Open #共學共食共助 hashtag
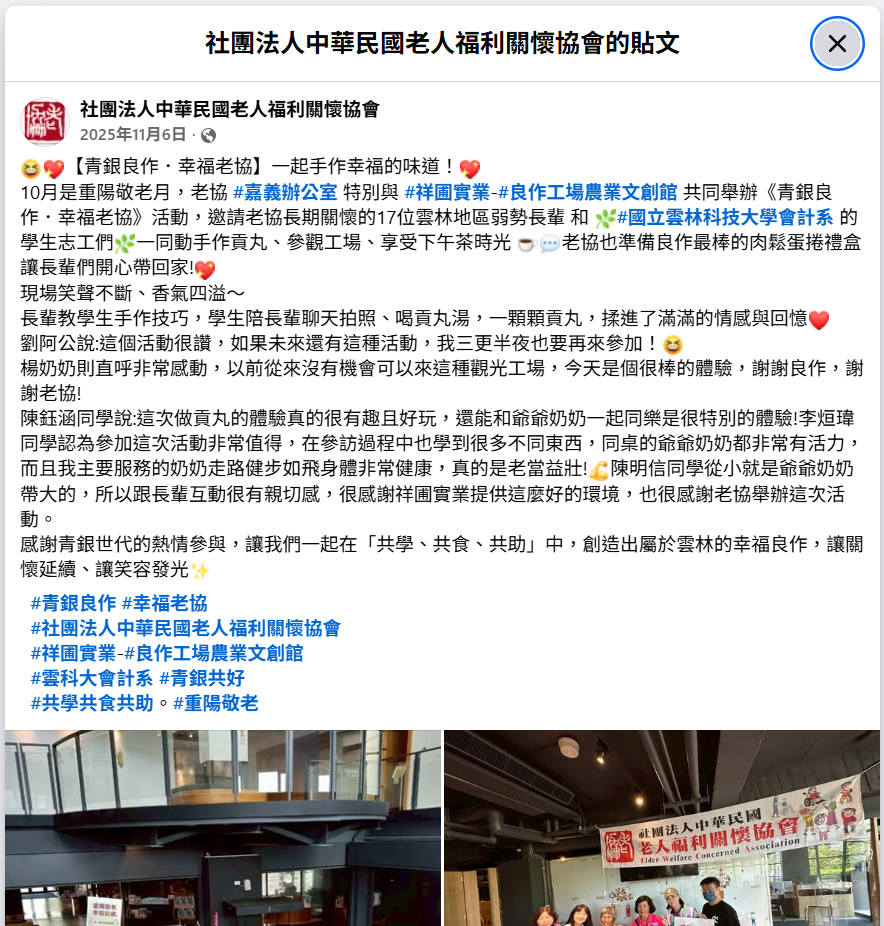Screen dimensions: 884x926 coord(92,703)
